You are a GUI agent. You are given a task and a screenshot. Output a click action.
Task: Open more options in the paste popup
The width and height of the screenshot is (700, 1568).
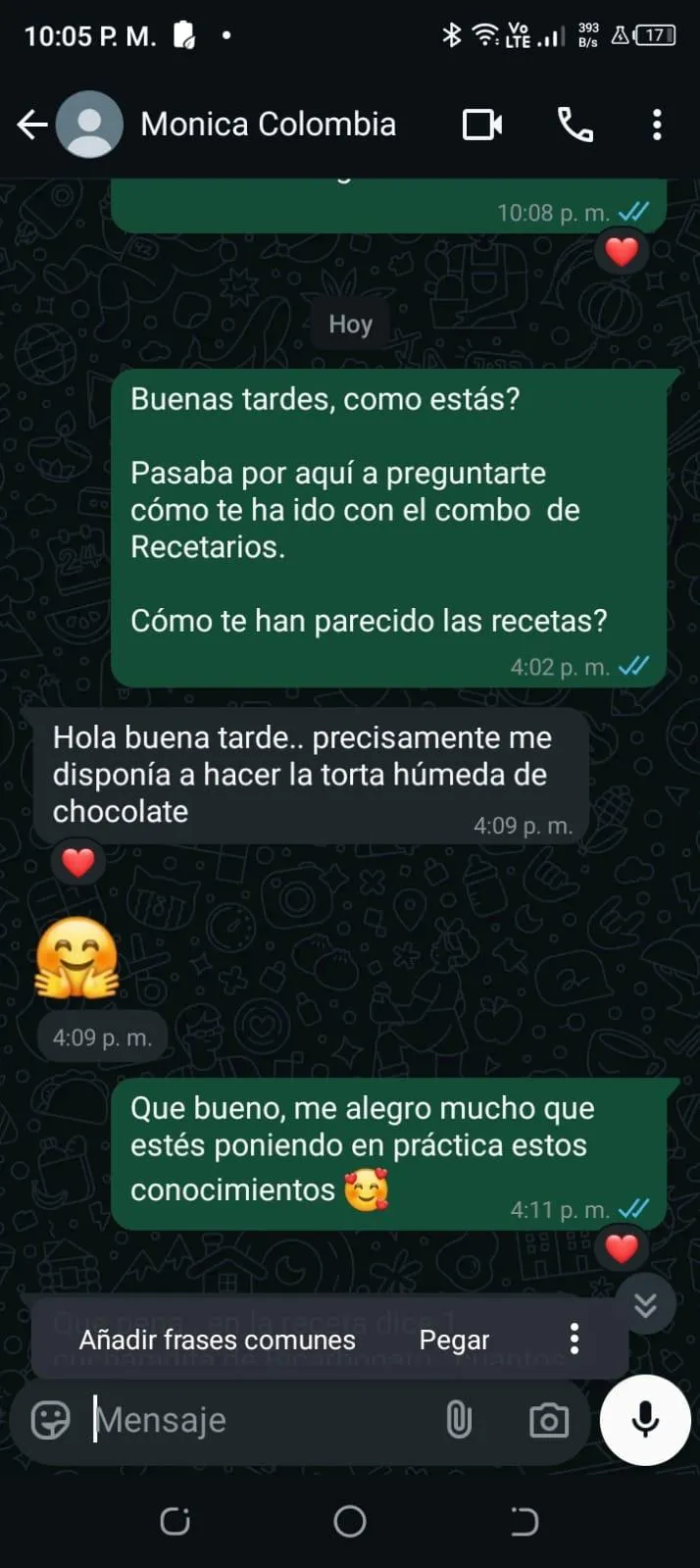click(x=575, y=1339)
